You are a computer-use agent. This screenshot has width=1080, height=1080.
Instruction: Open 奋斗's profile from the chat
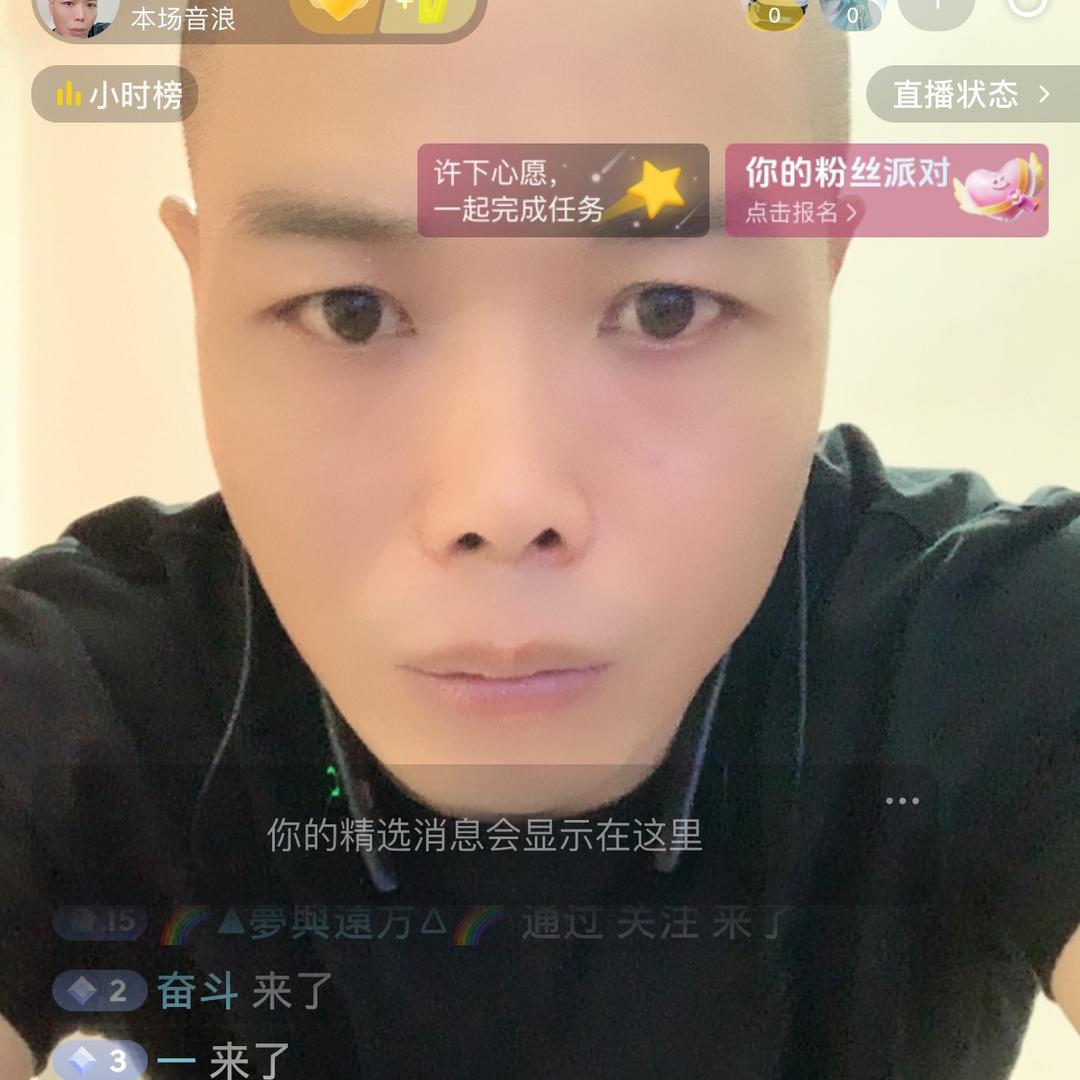197,991
